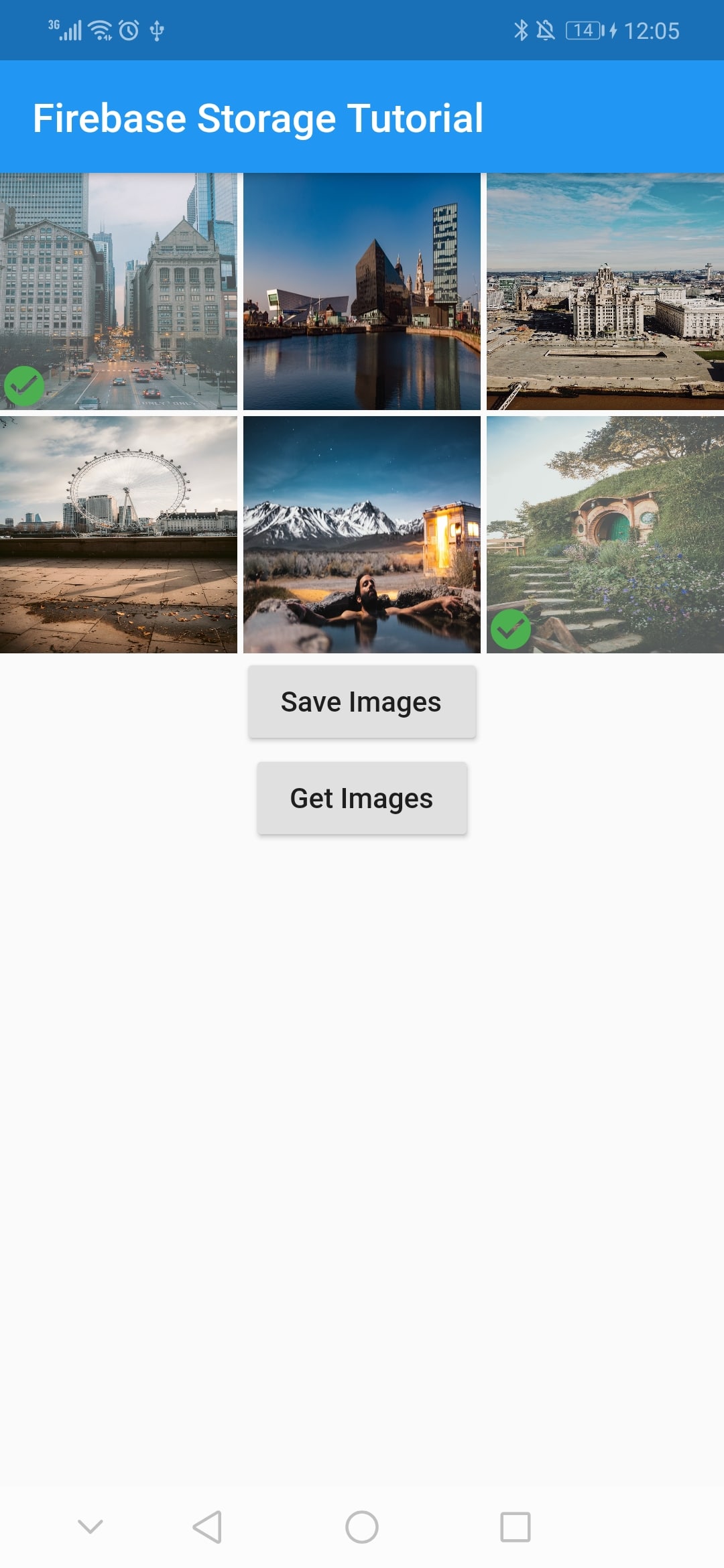This screenshot has width=724, height=1568.
Task: Tap the 3G signal strength icon
Action: click(x=67, y=30)
